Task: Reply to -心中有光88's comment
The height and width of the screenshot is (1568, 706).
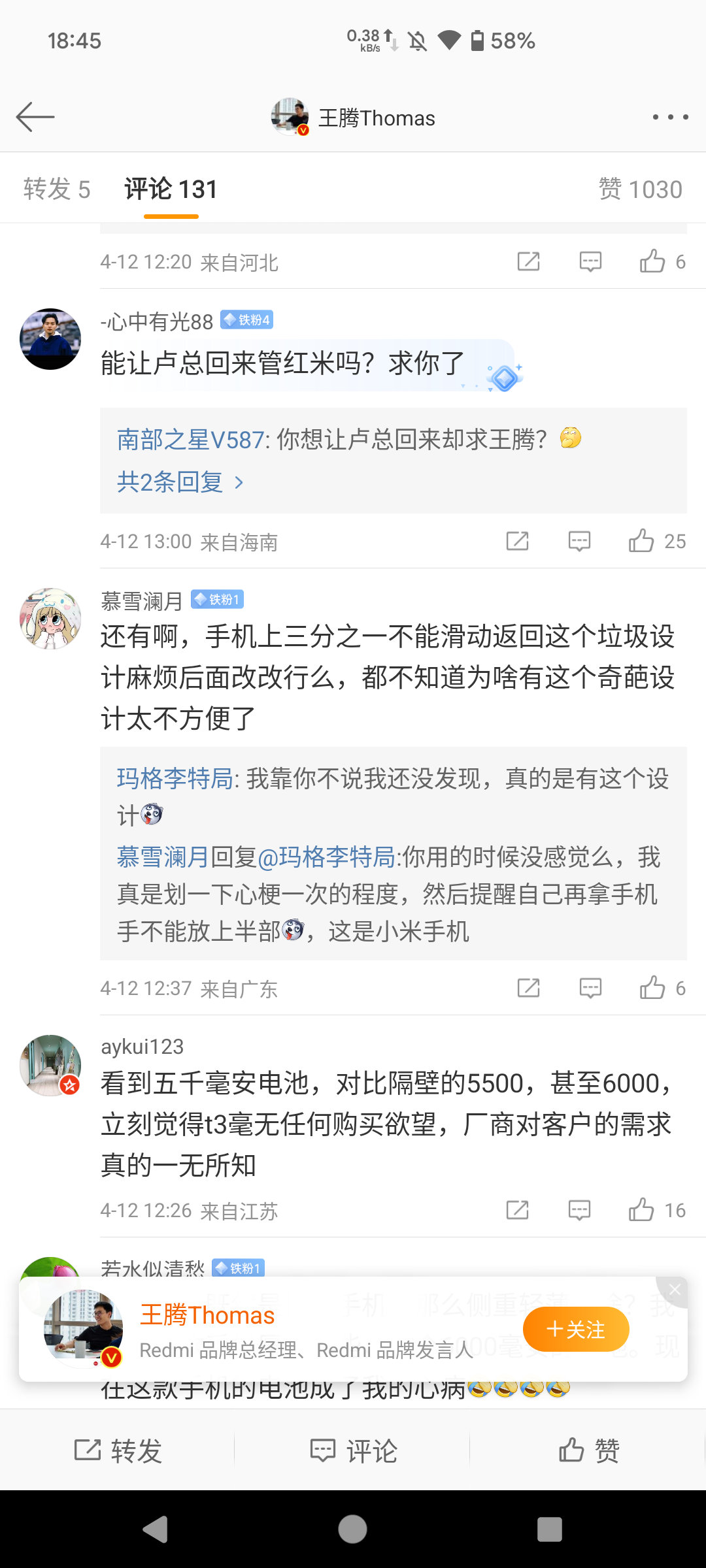Action: (x=579, y=541)
